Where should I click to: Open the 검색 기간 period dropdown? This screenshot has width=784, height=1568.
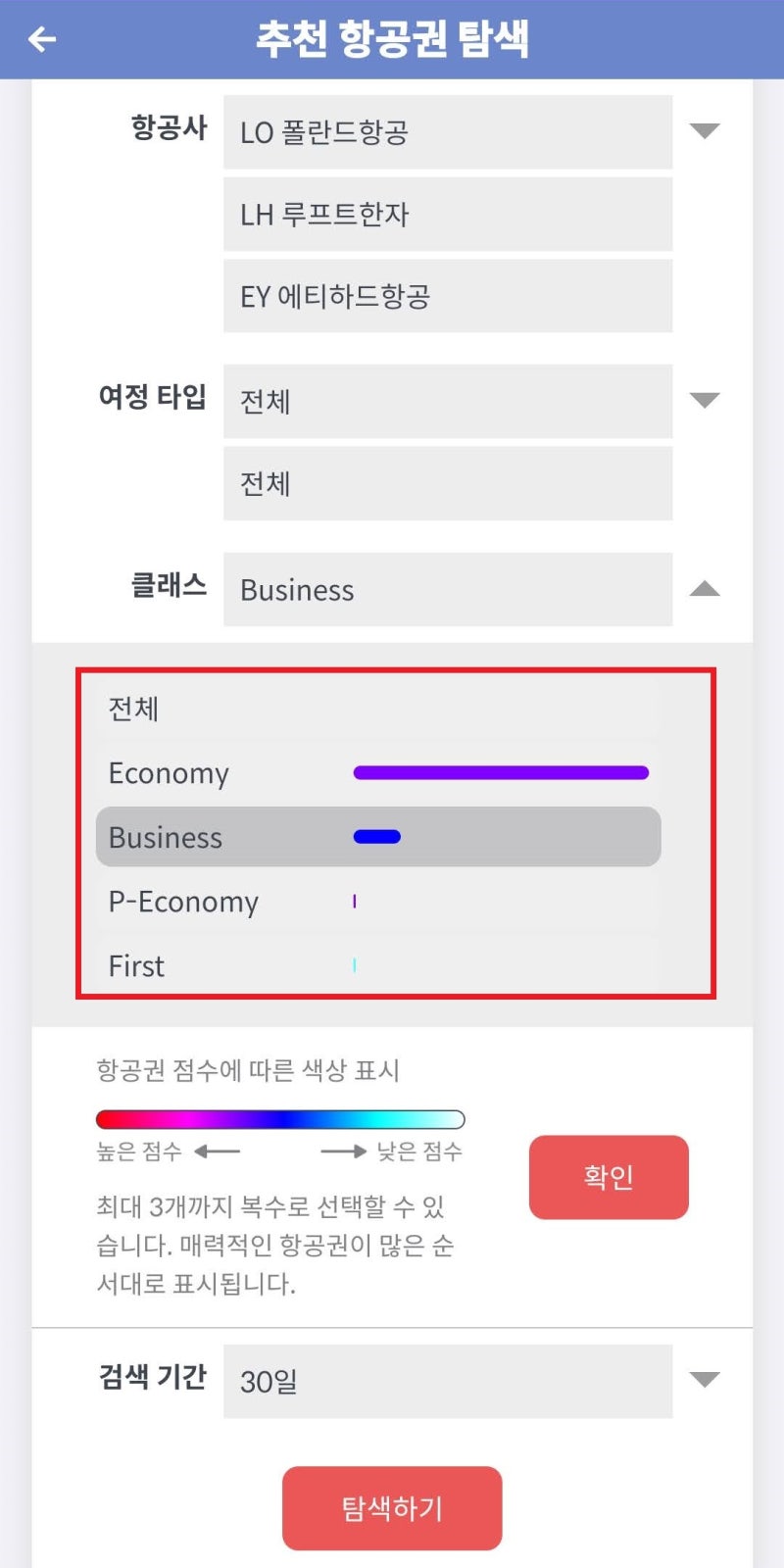click(x=704, y=1379)
